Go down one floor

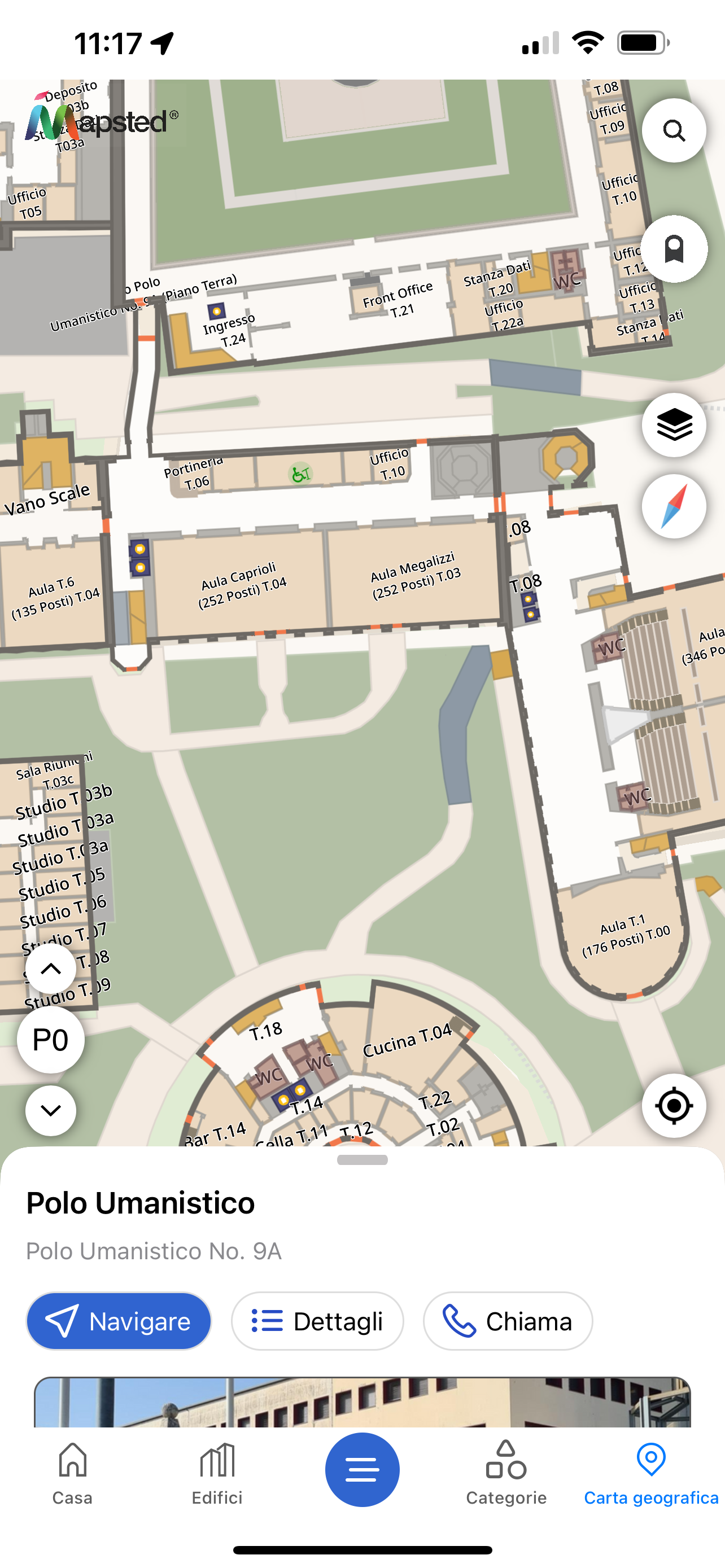click(50, 1110)
